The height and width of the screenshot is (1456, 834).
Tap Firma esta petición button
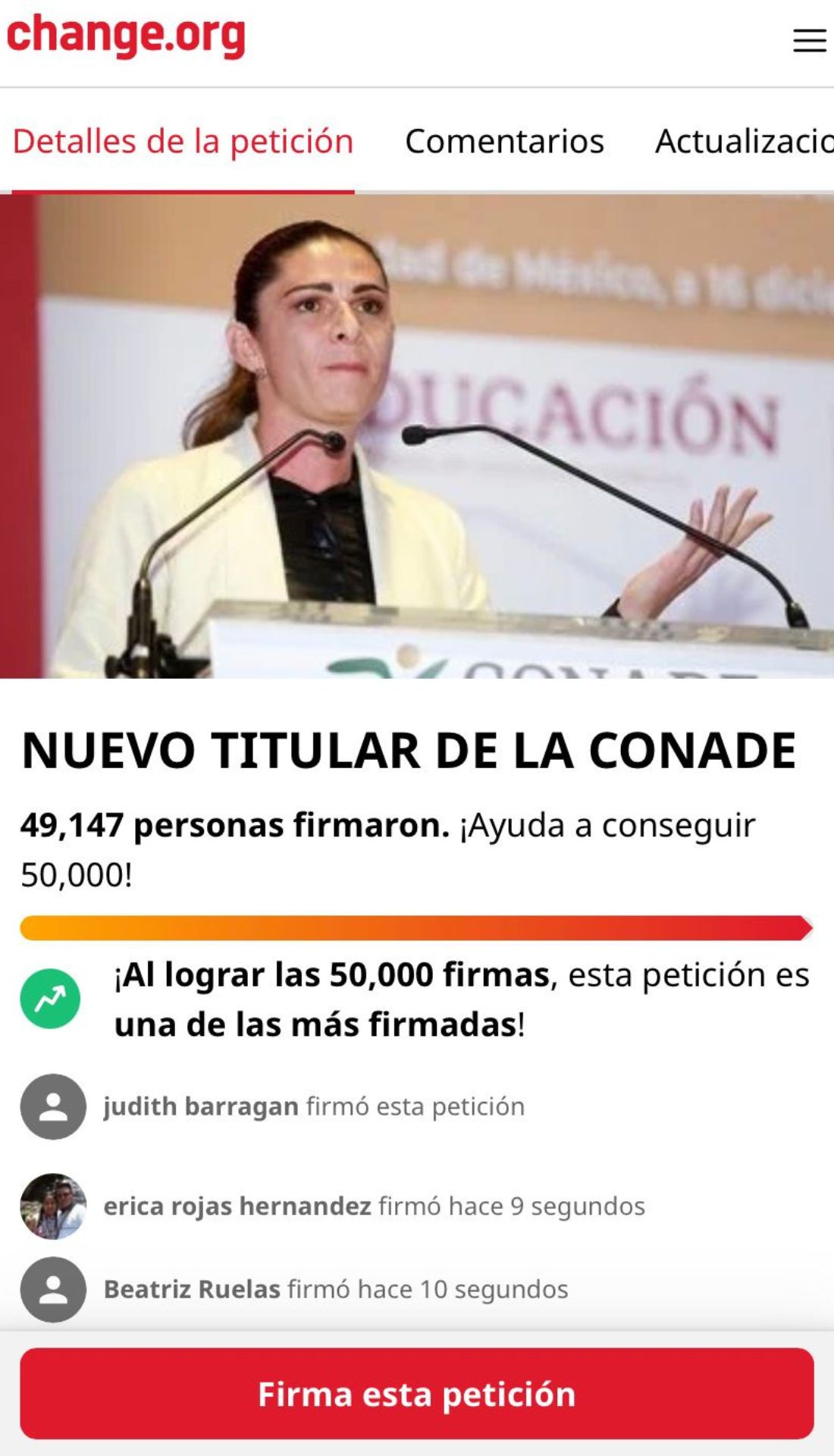(416, 1393)
